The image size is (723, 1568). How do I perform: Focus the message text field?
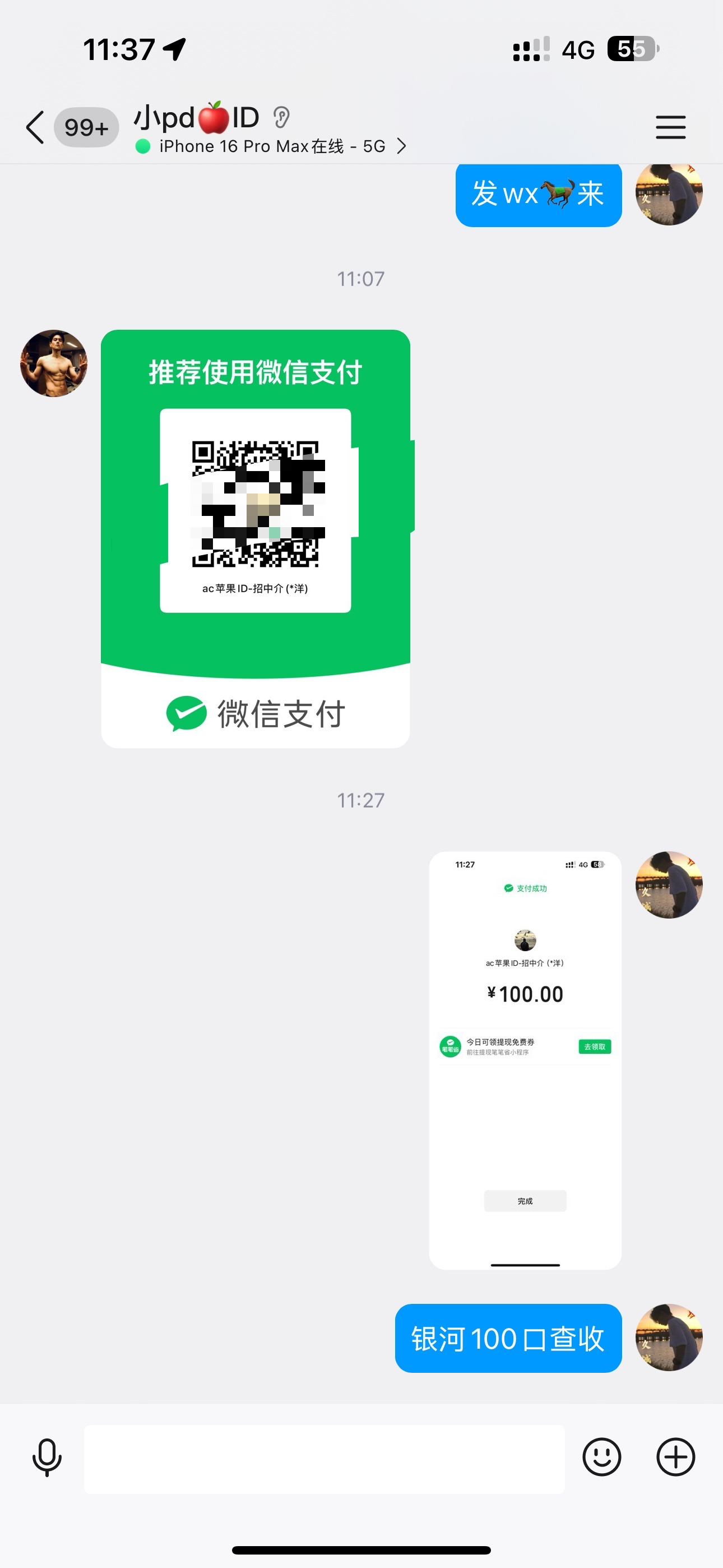(324, 1459)
